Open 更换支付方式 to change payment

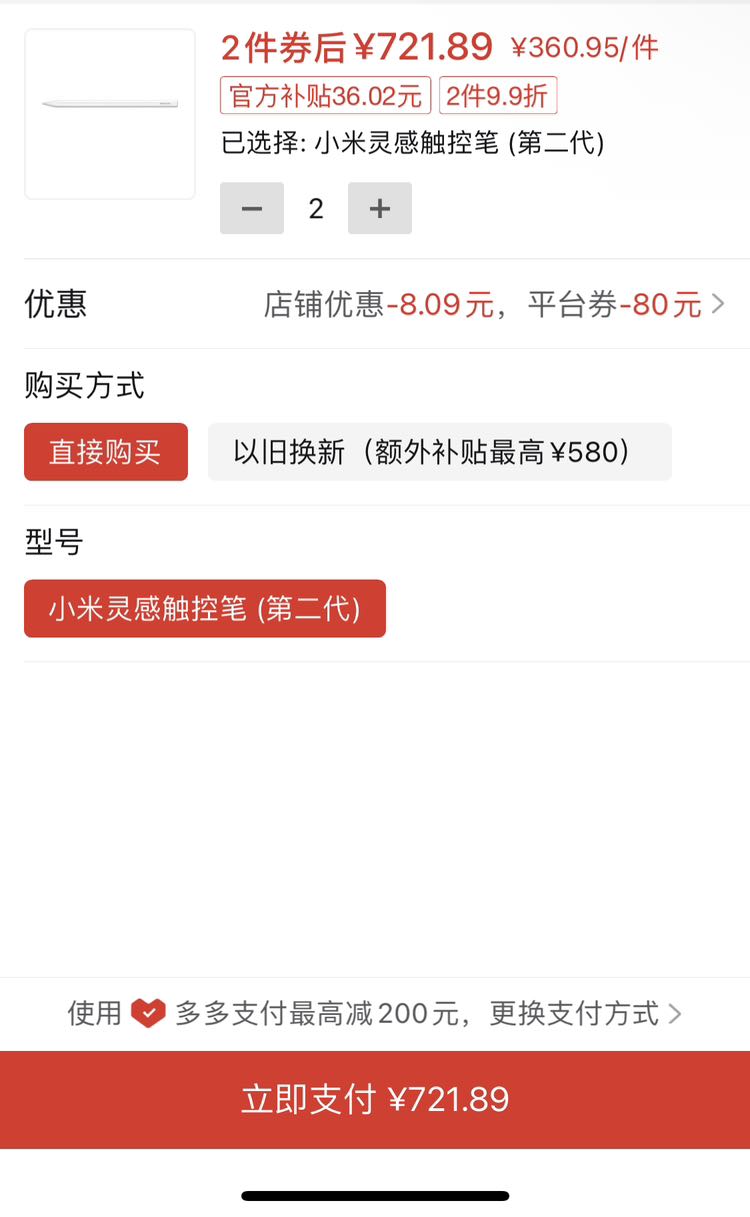(585, 1014)
